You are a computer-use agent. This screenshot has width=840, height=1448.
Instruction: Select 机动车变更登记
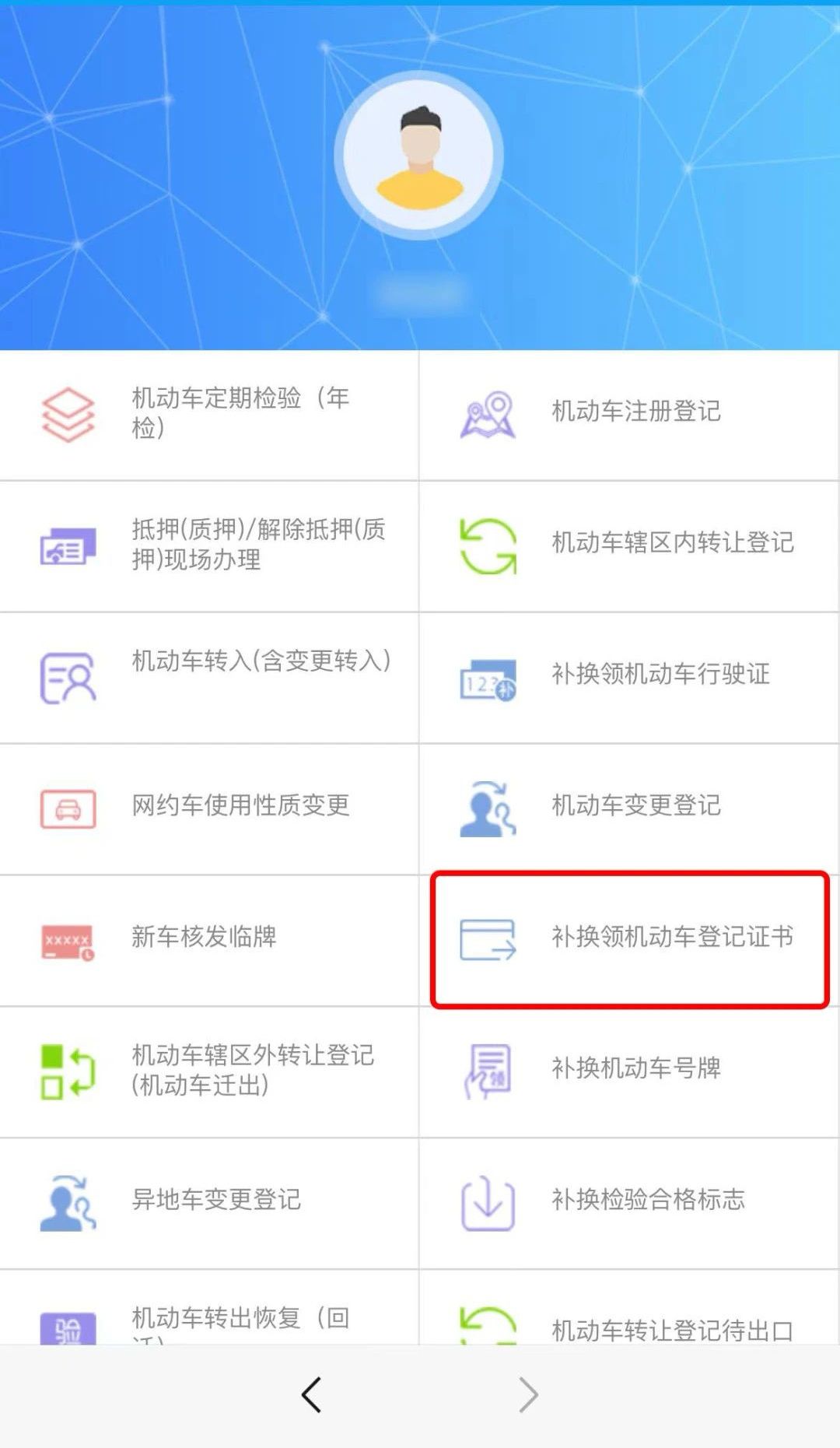tap(628, 806)
